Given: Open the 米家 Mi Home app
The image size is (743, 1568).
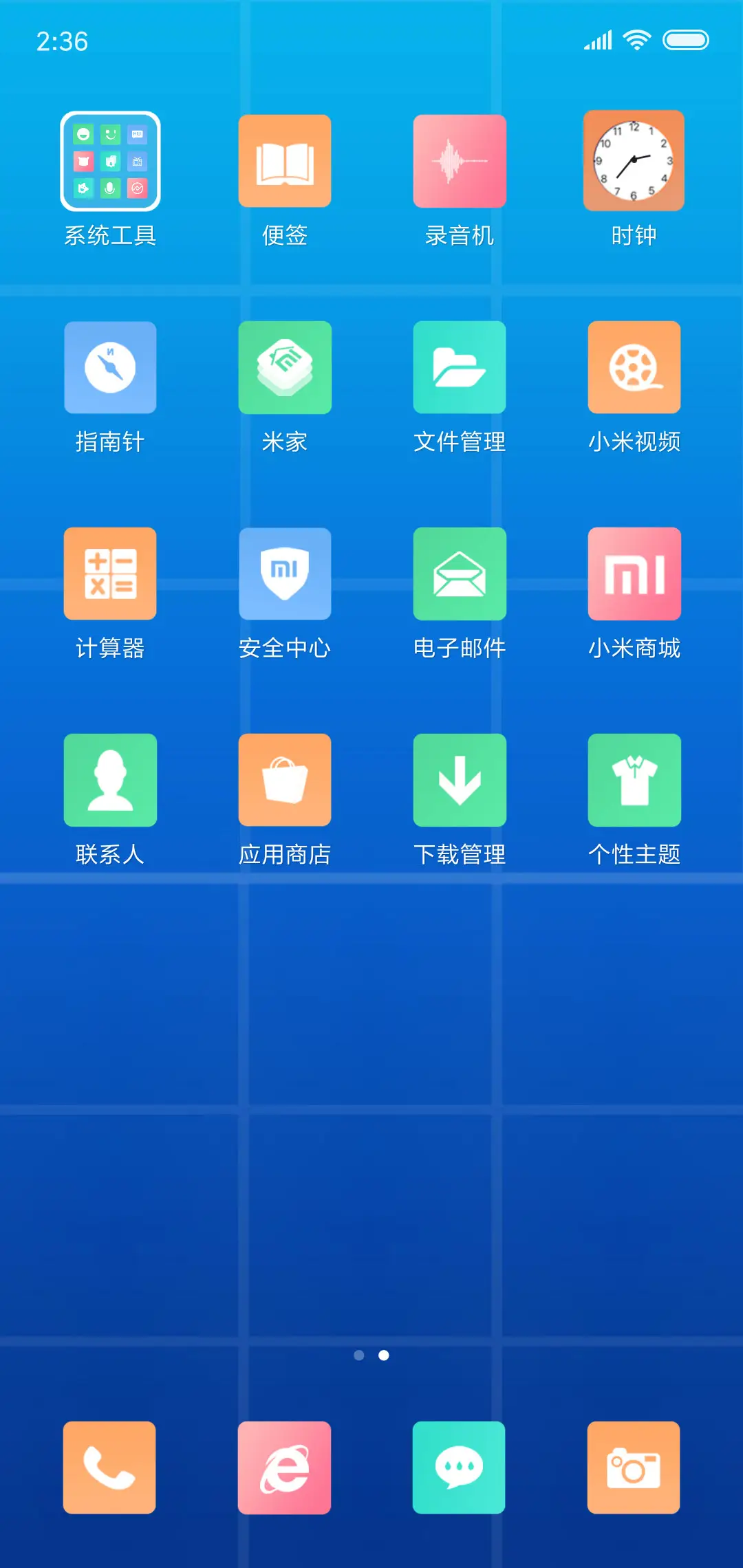Looking at the screenshot, I should [285, 367].
